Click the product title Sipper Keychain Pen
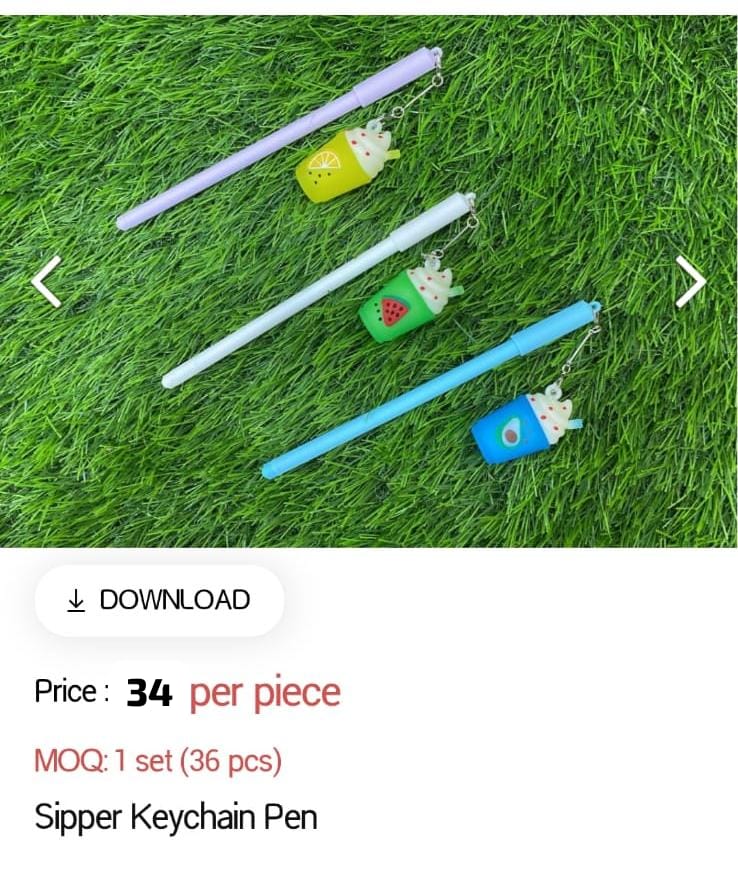This screenshot has height=876, width=738. point(176,817)
